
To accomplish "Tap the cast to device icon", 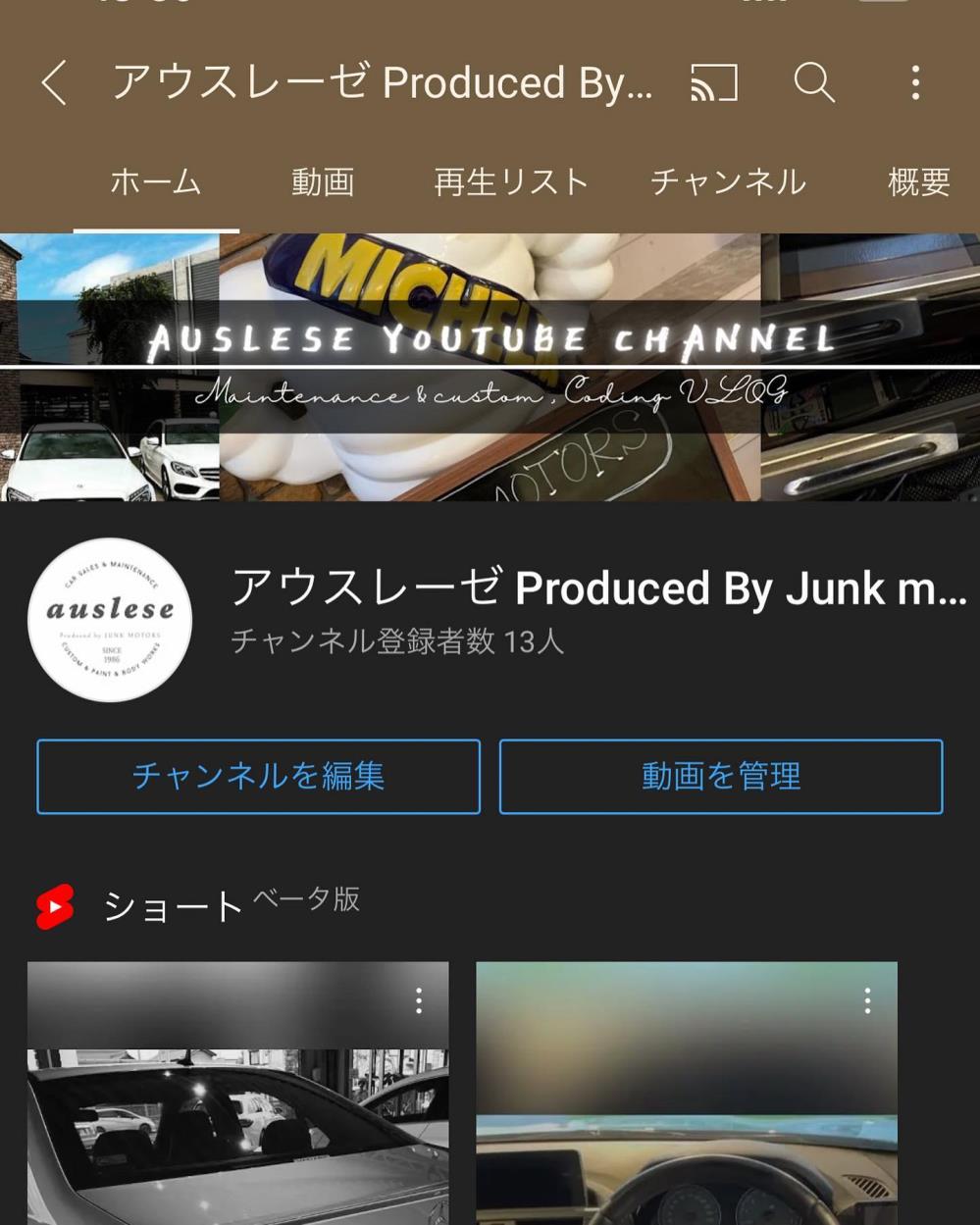I will coord(714,82).
